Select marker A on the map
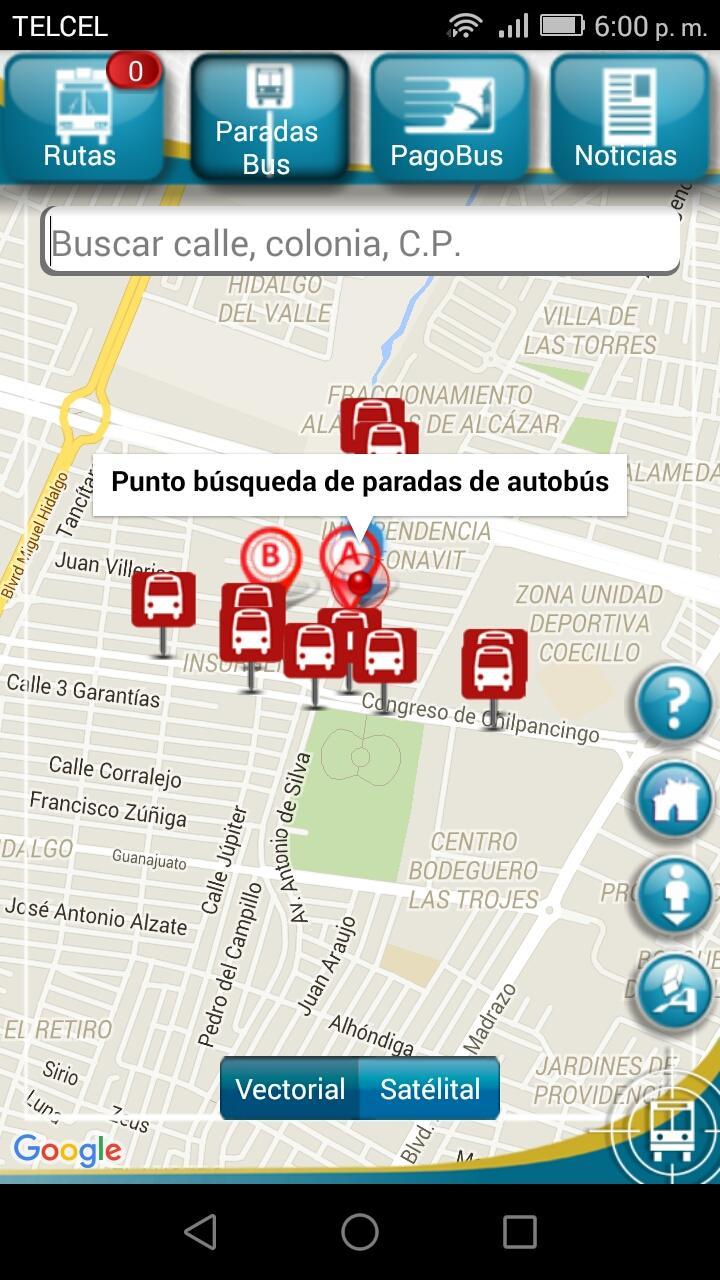This screenshot has height=1280, width=720. click(347, 552)
